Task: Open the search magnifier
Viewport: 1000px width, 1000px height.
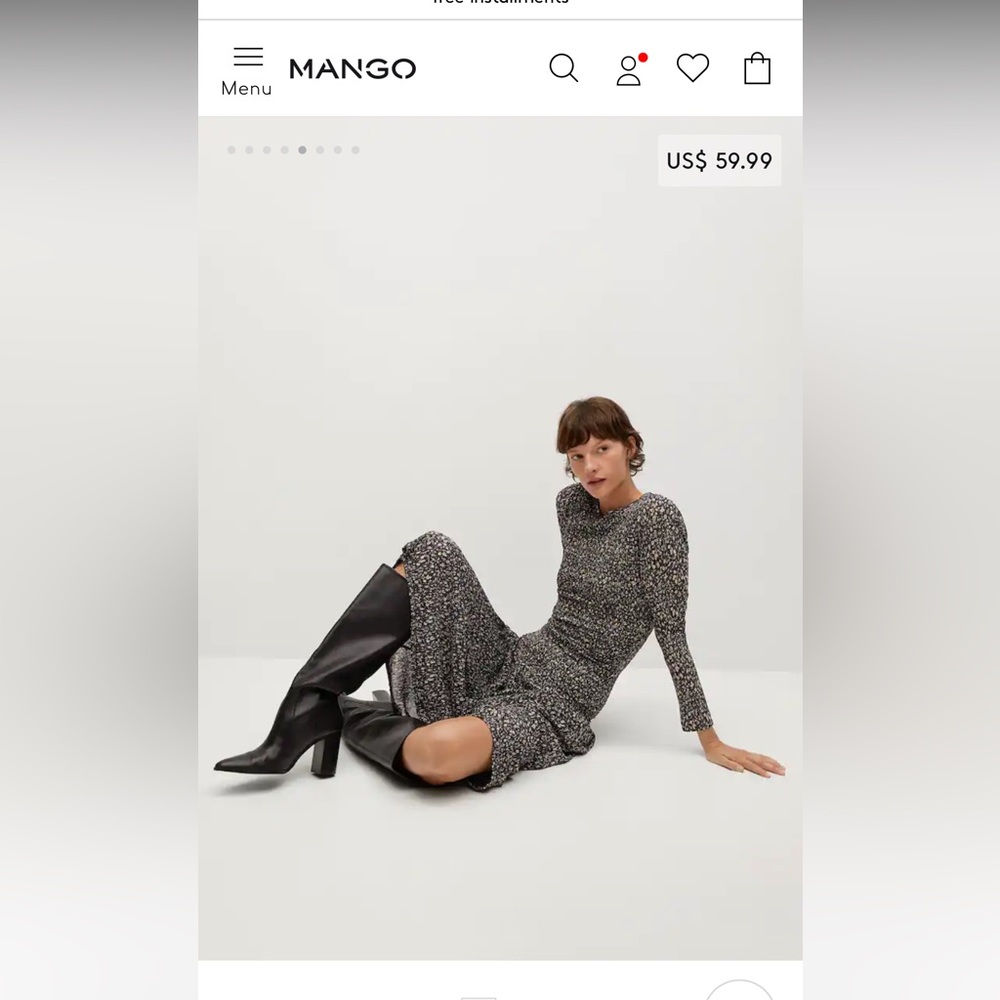Action: pos(564,68)
